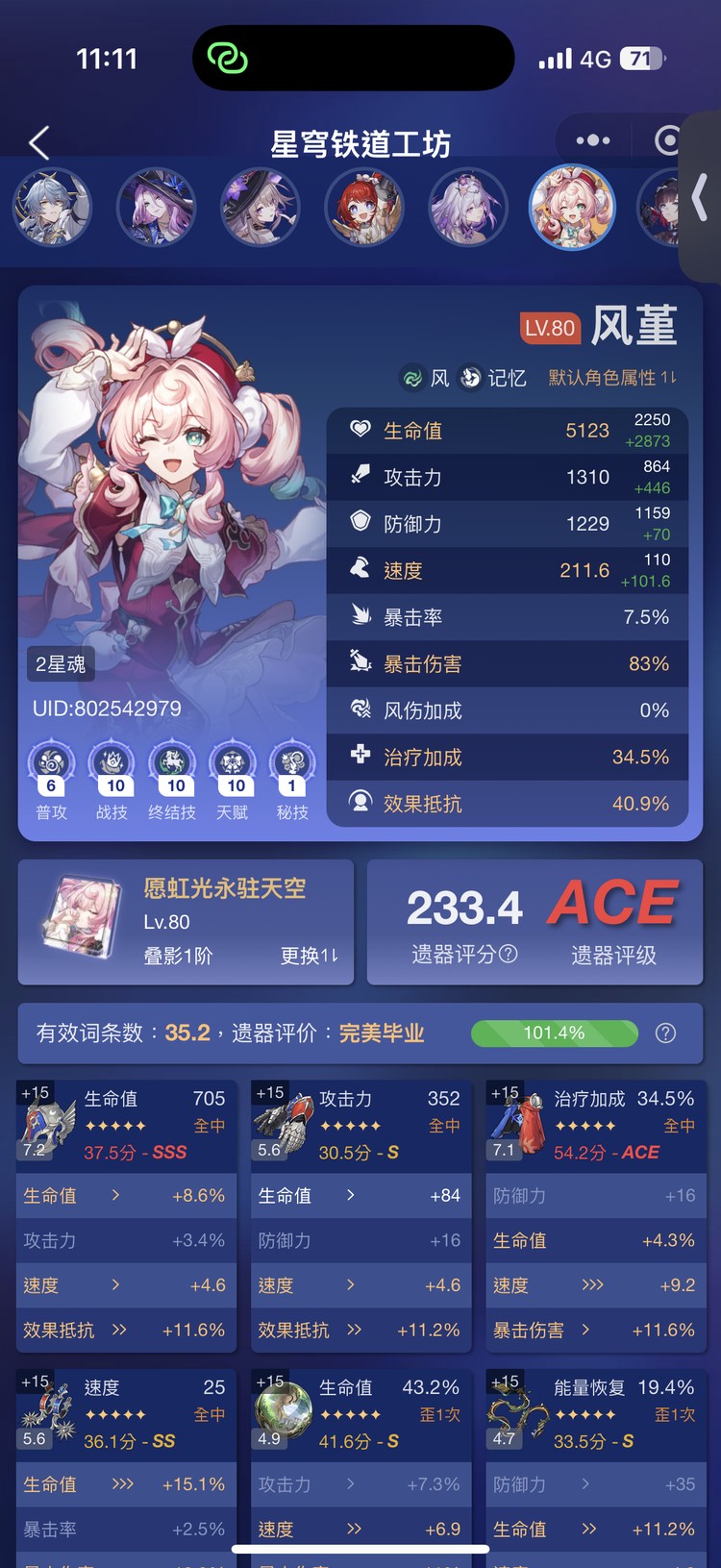Expand the side panel arrow at right edge
The height and width of the screenshot is (1568, 721).
pos(701,199)
